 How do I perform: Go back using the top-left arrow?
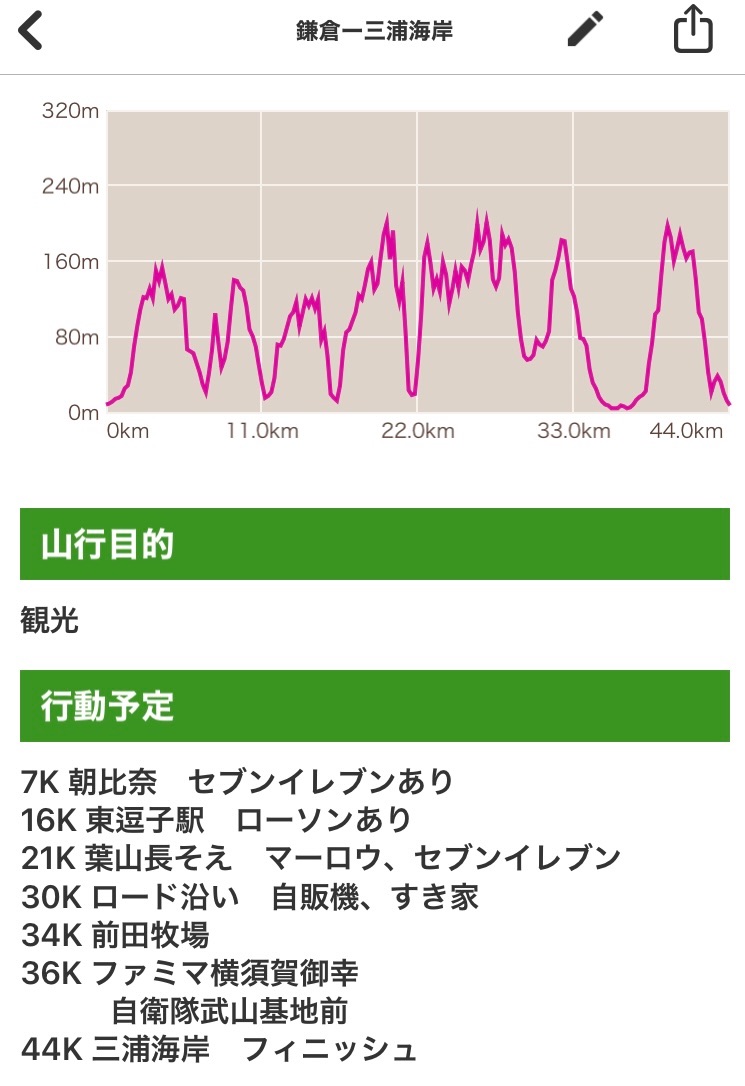point(31,30)
